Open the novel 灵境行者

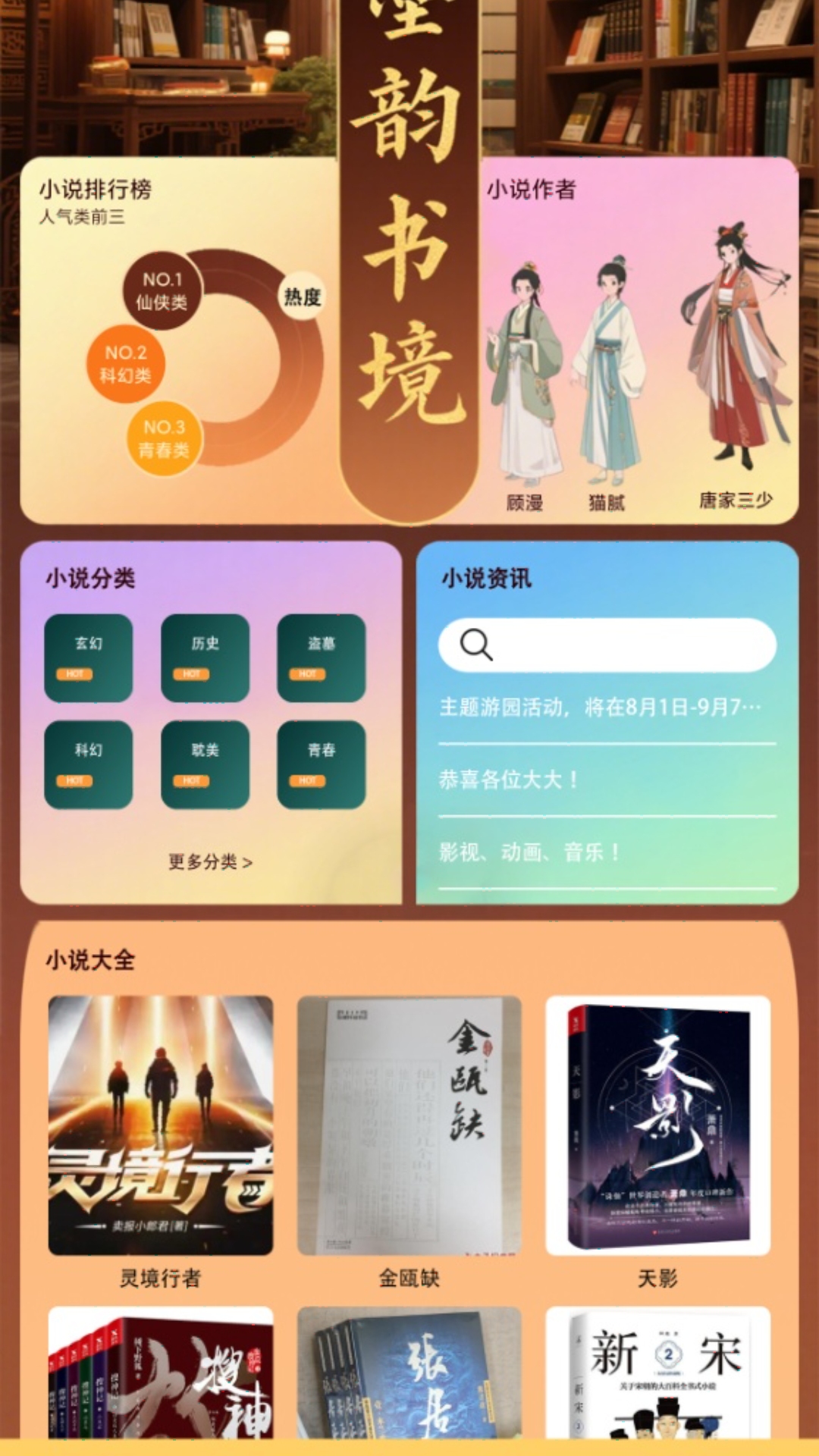point(161,1125)
